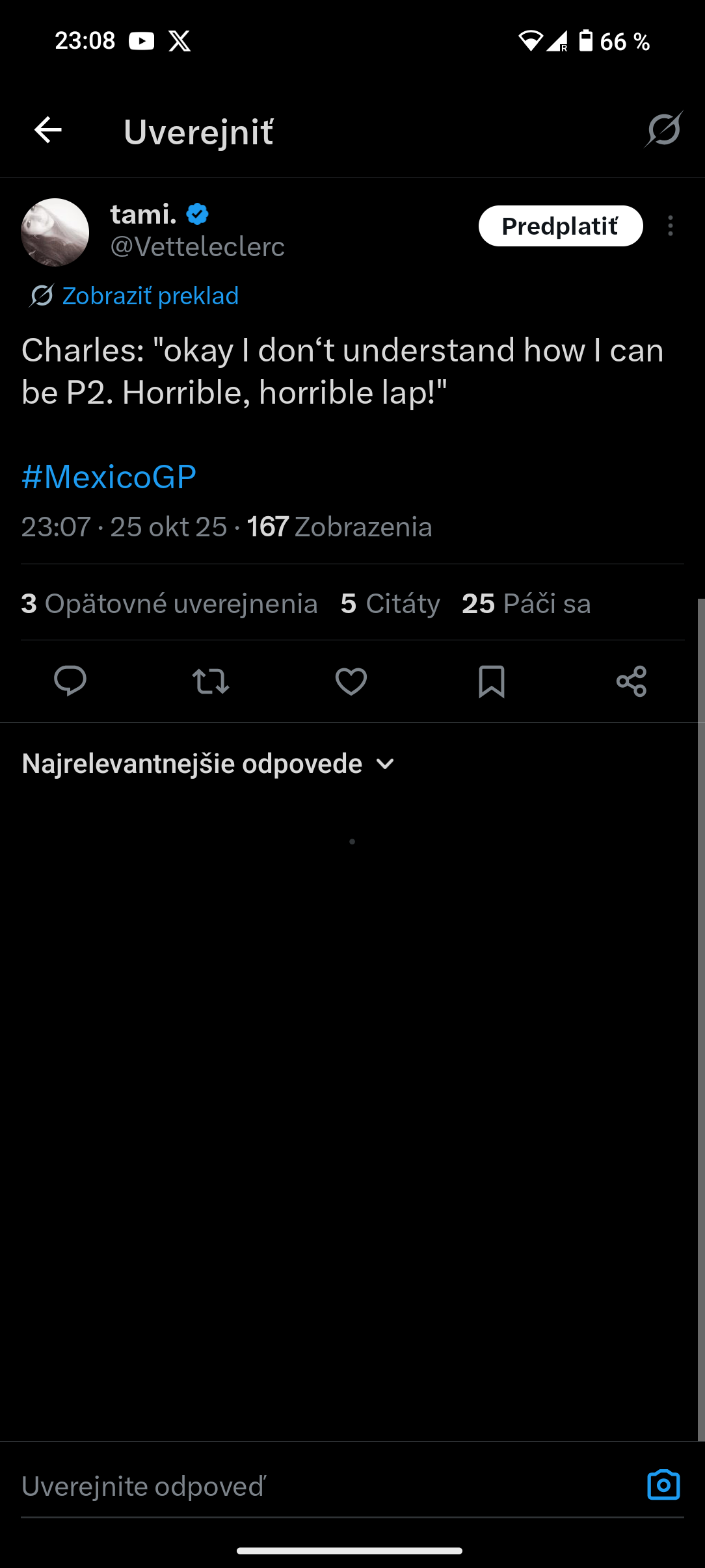Viewport: 705px width, 1568px height.
Task: Open tami.'s profile picture
Action: 55,232
